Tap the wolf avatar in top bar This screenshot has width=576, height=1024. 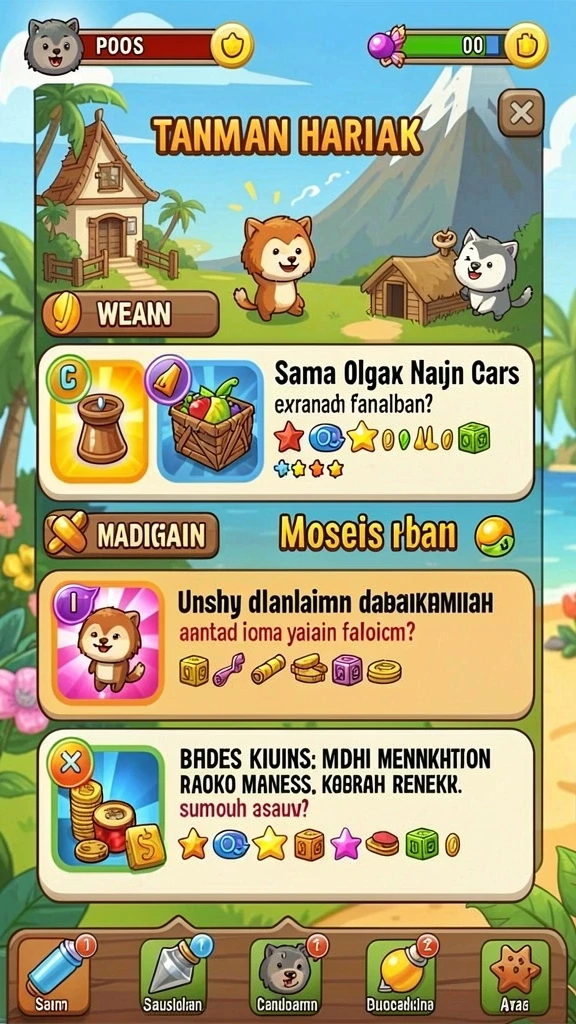(x=54, y=46)
